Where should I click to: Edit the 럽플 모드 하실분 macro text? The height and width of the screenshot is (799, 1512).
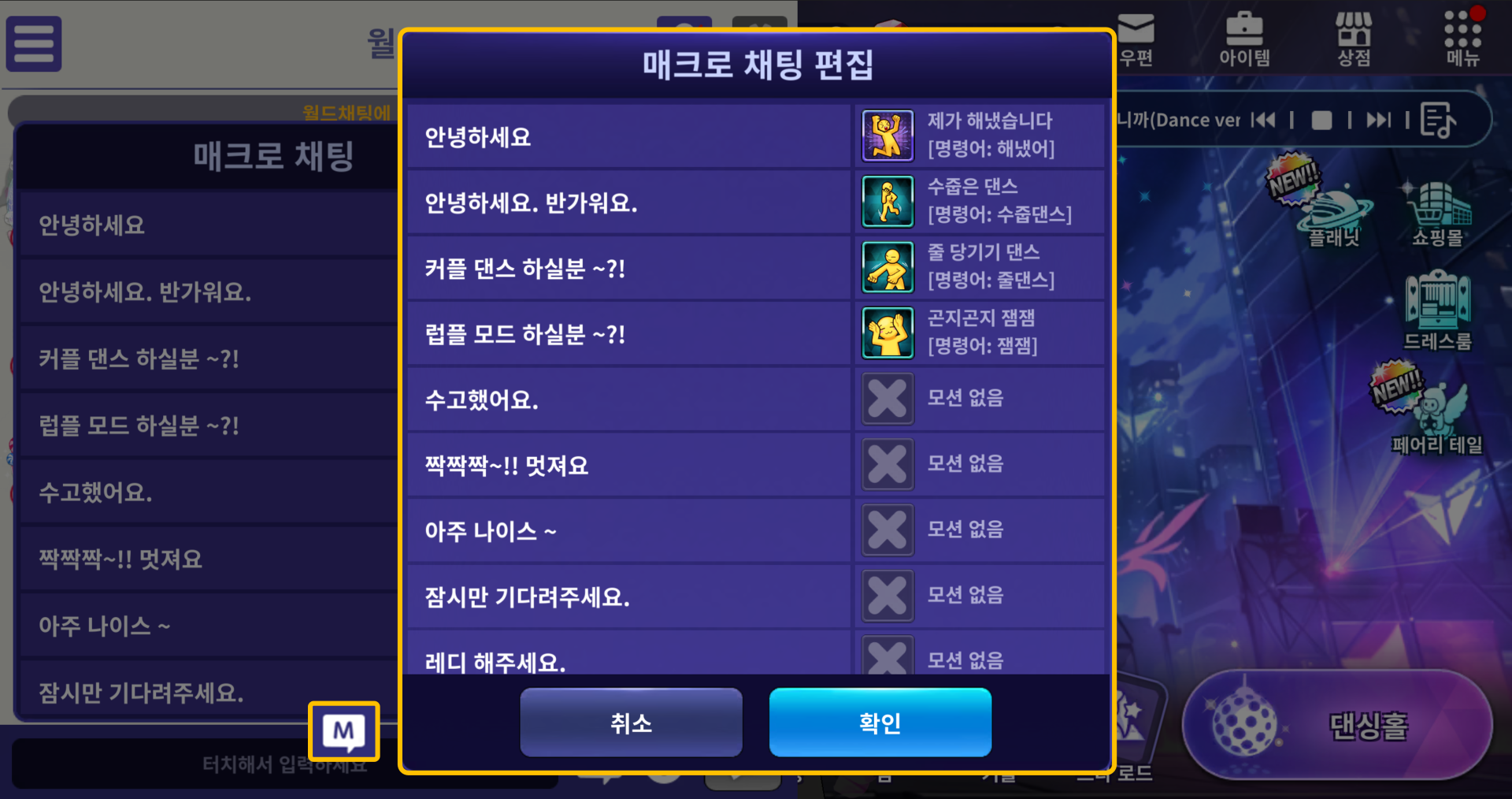pyautogui.click(x=628, y=334)
